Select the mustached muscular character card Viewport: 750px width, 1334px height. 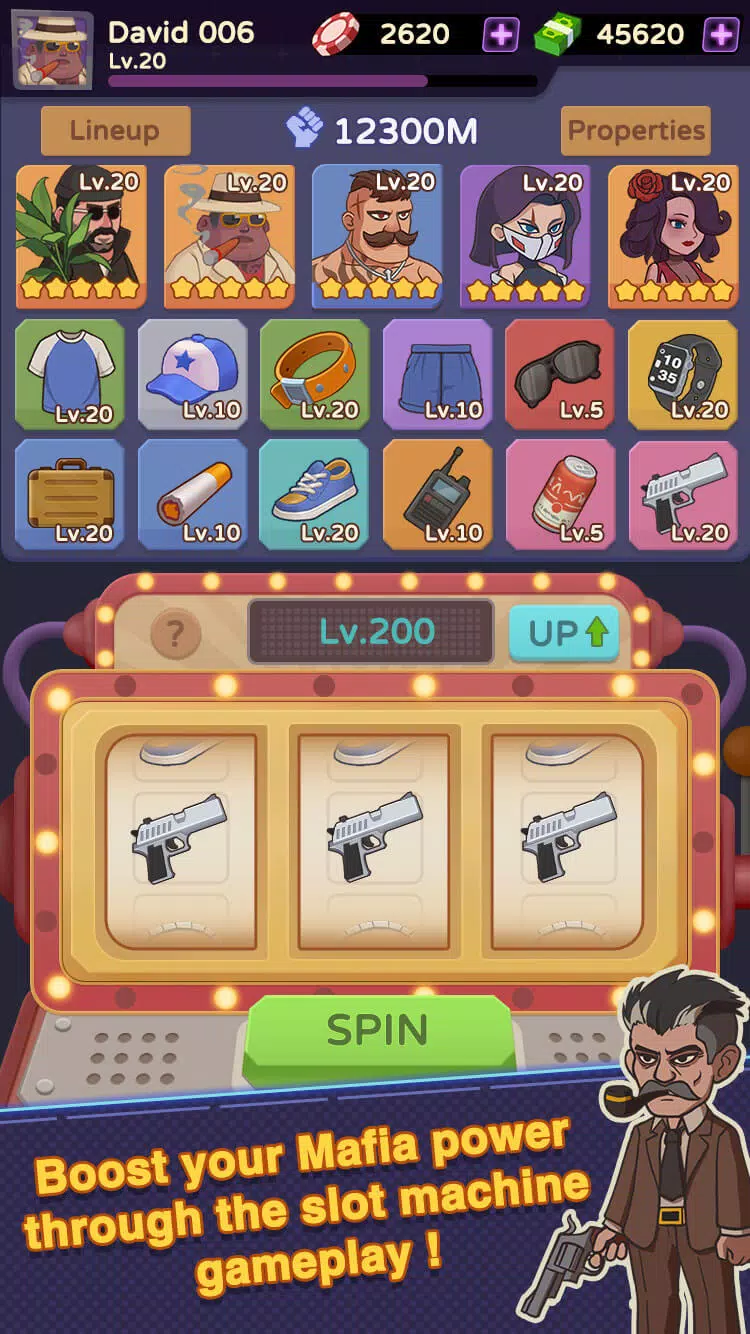[377, 236]
